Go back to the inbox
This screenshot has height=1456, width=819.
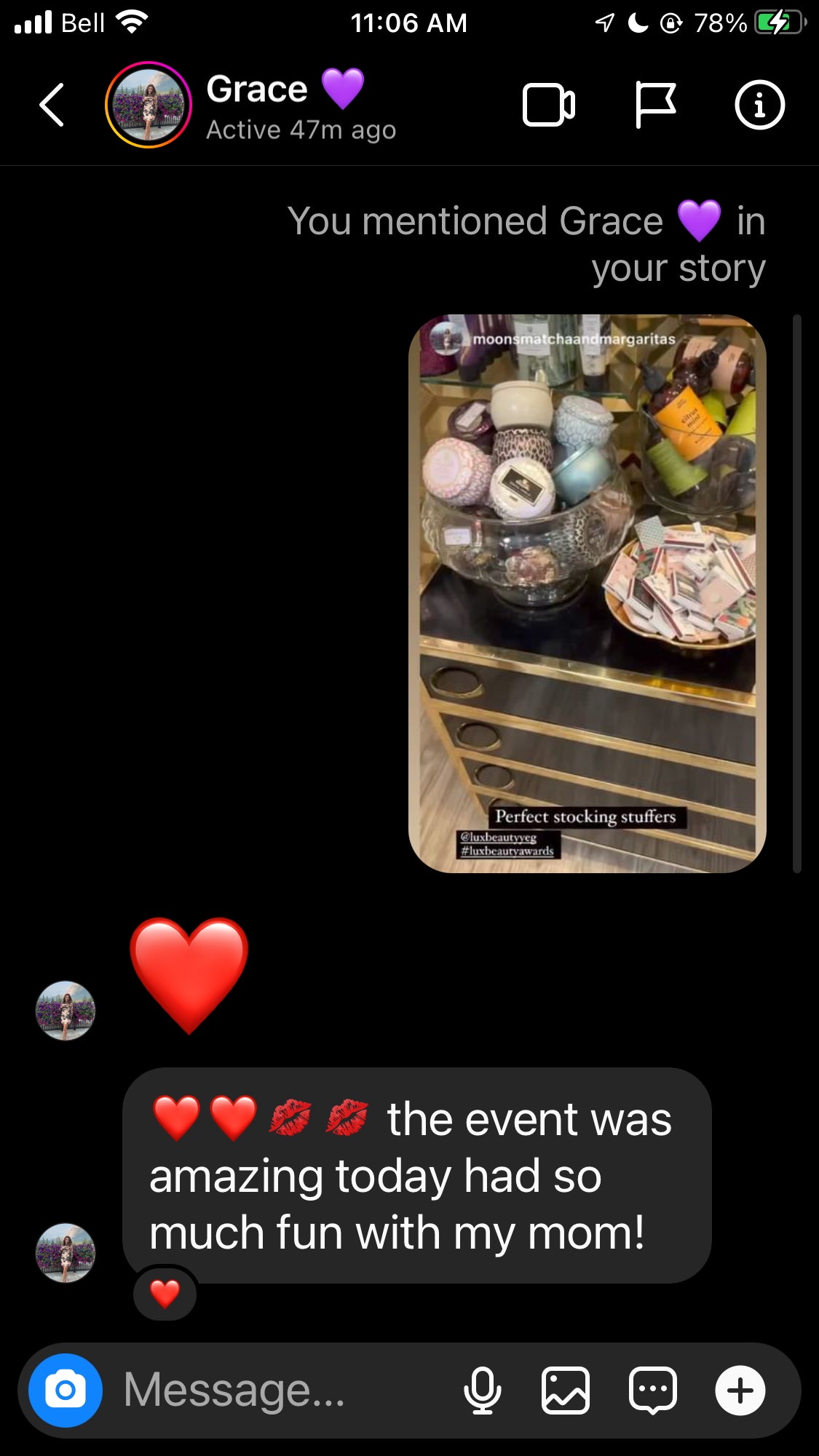tap(52, 105)
